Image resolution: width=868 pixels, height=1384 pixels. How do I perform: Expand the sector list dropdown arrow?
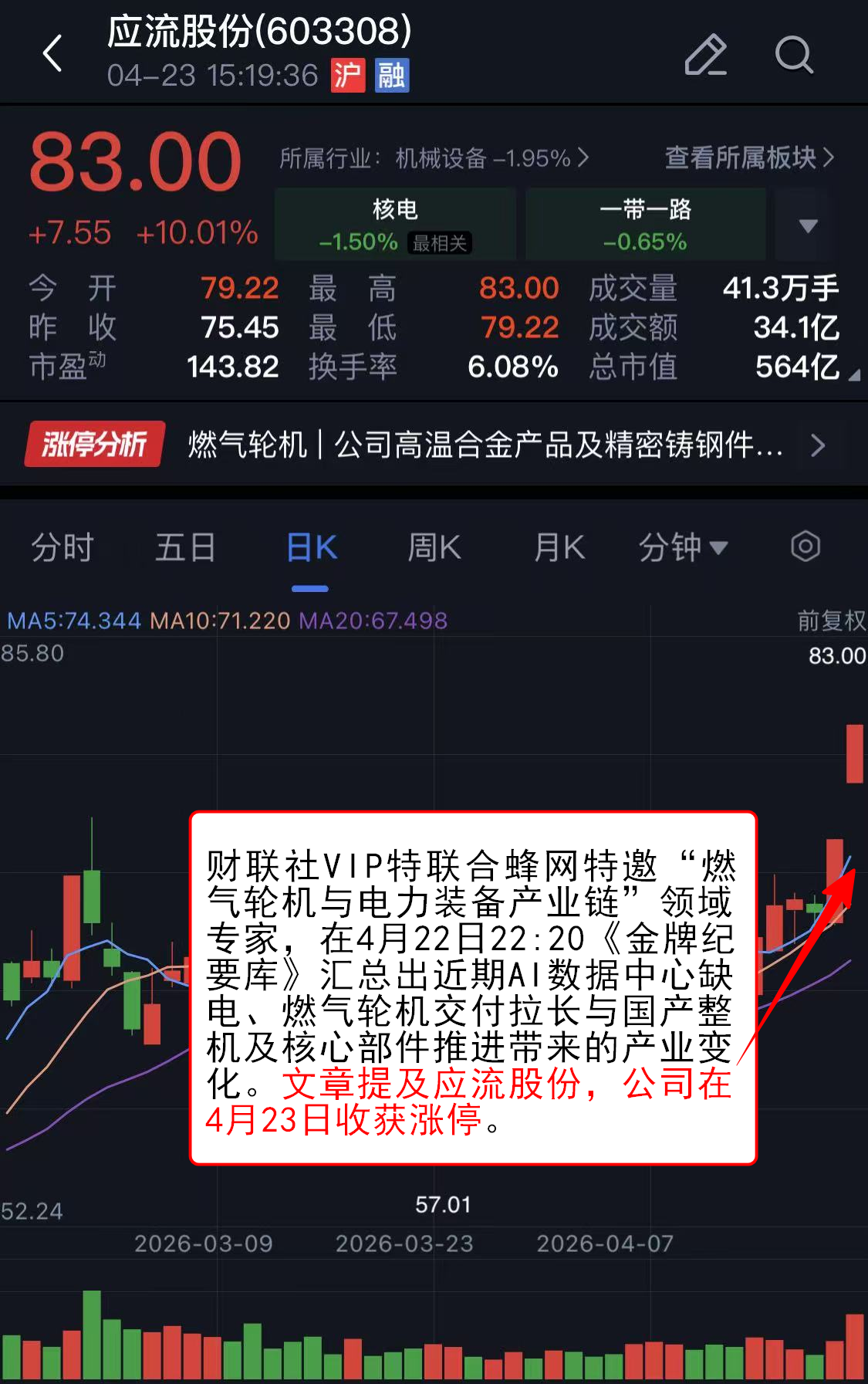point(808,225)
